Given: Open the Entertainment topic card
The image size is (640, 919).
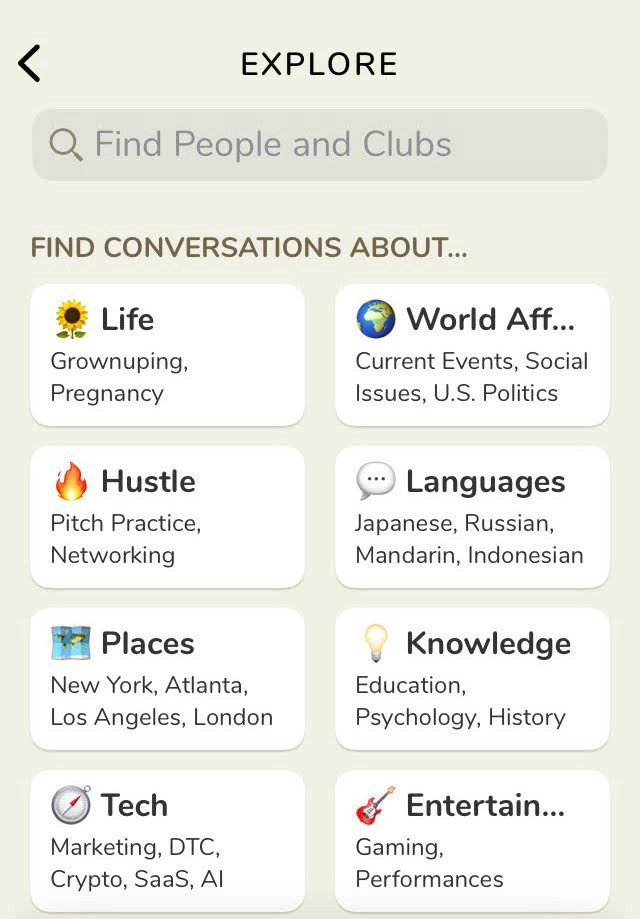Looking at the screenshot, I should 472,840.
